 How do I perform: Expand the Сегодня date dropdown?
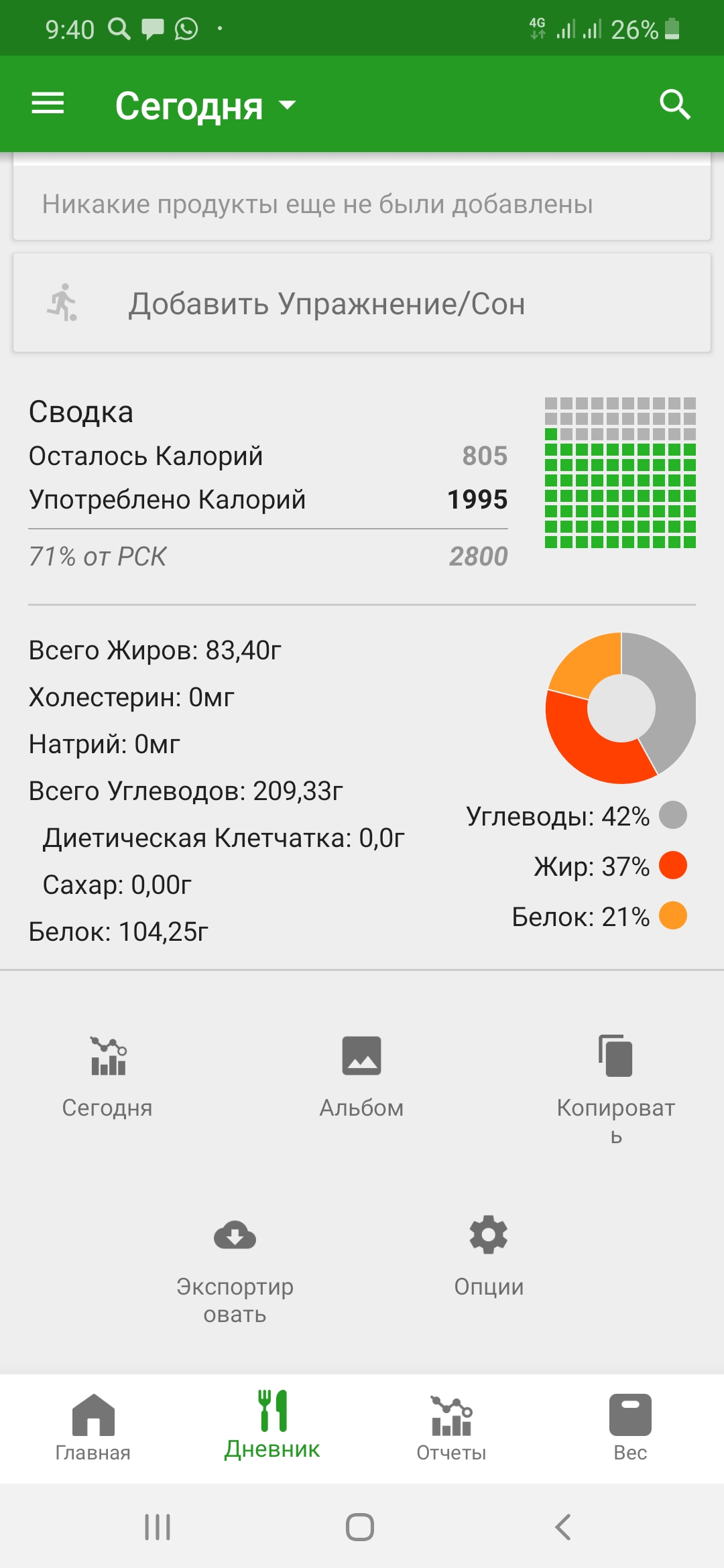pos(205,106)
